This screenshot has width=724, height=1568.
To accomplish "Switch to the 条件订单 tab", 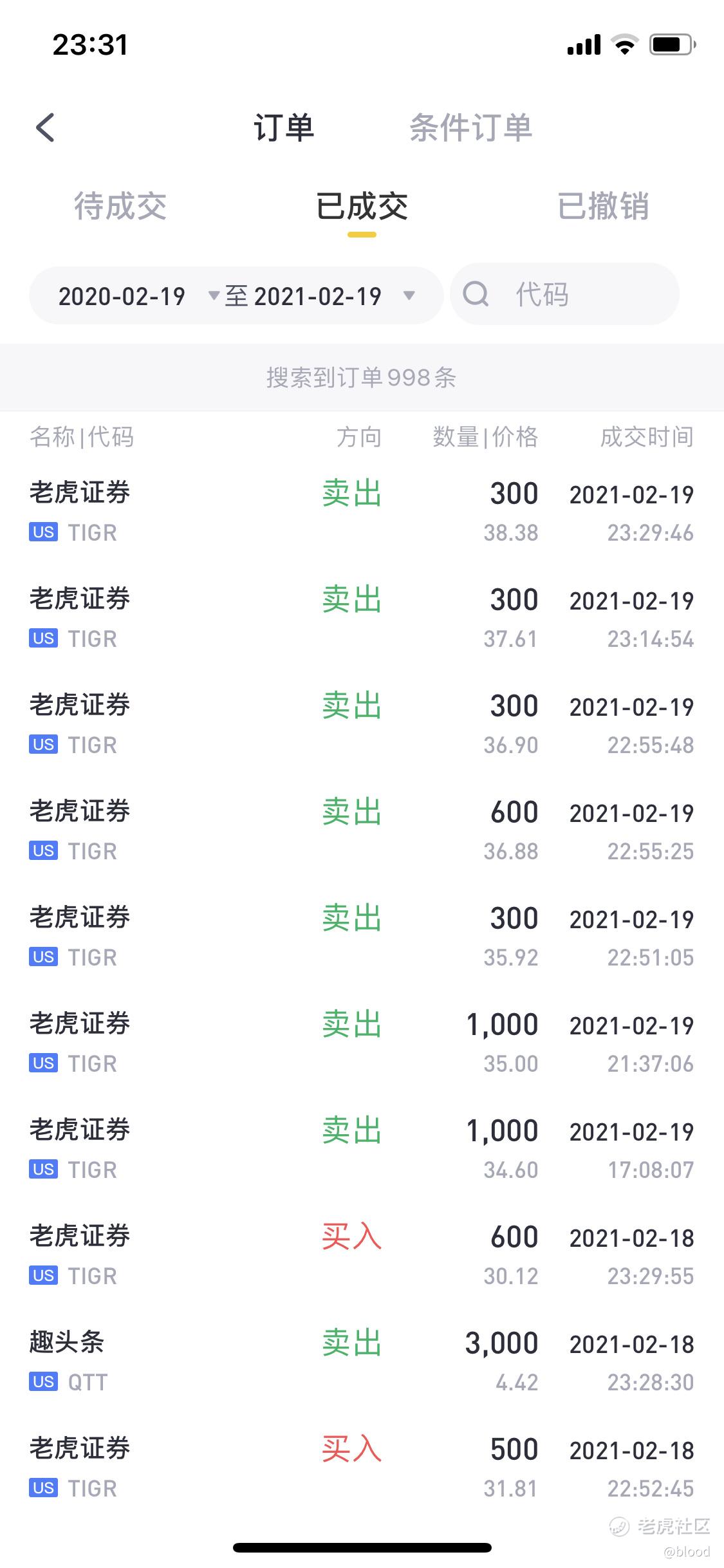I will click(470, 127).
